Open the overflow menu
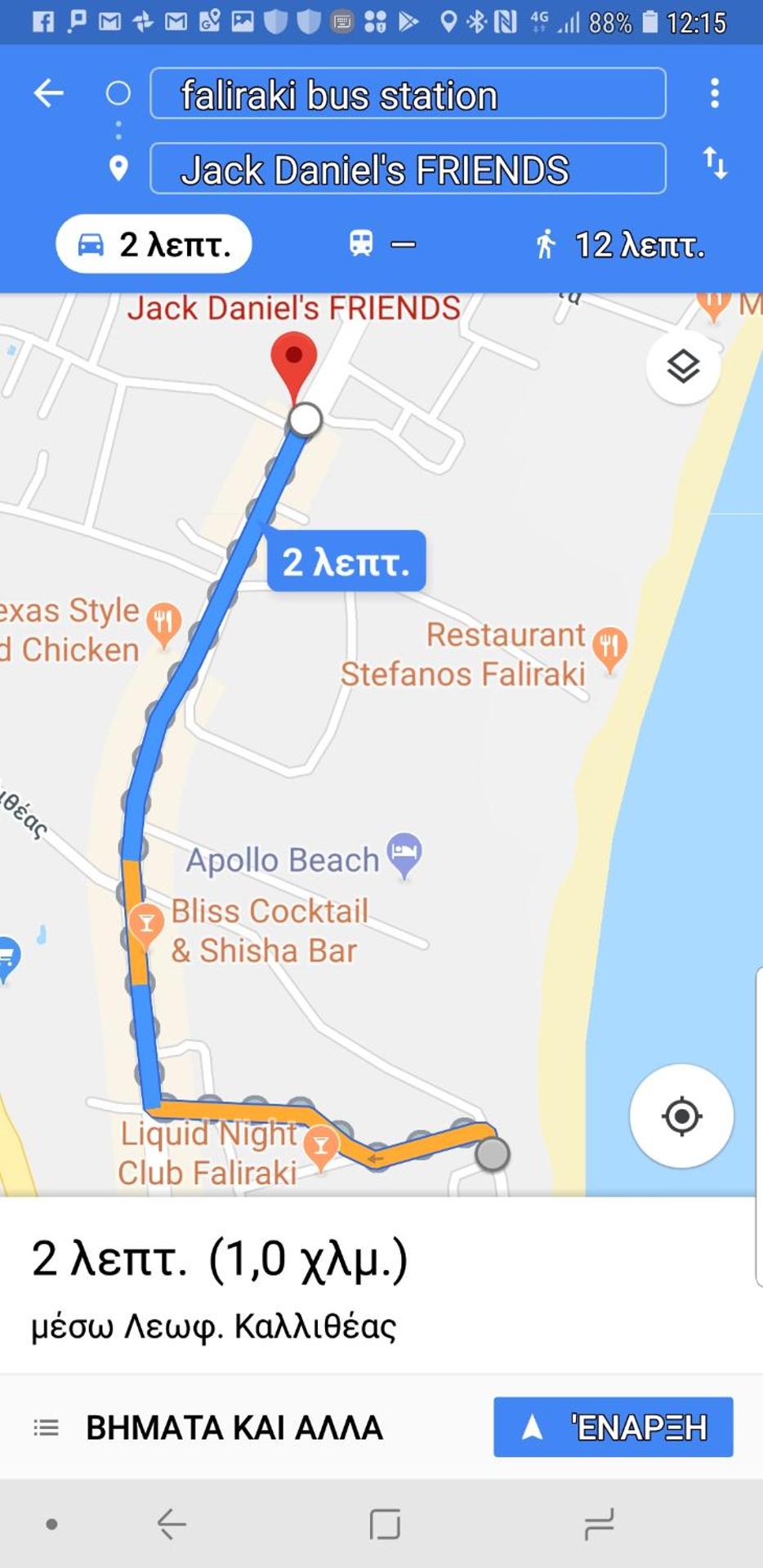The width and height of the screenshot is (763, 1568). (x=714, y=93)
